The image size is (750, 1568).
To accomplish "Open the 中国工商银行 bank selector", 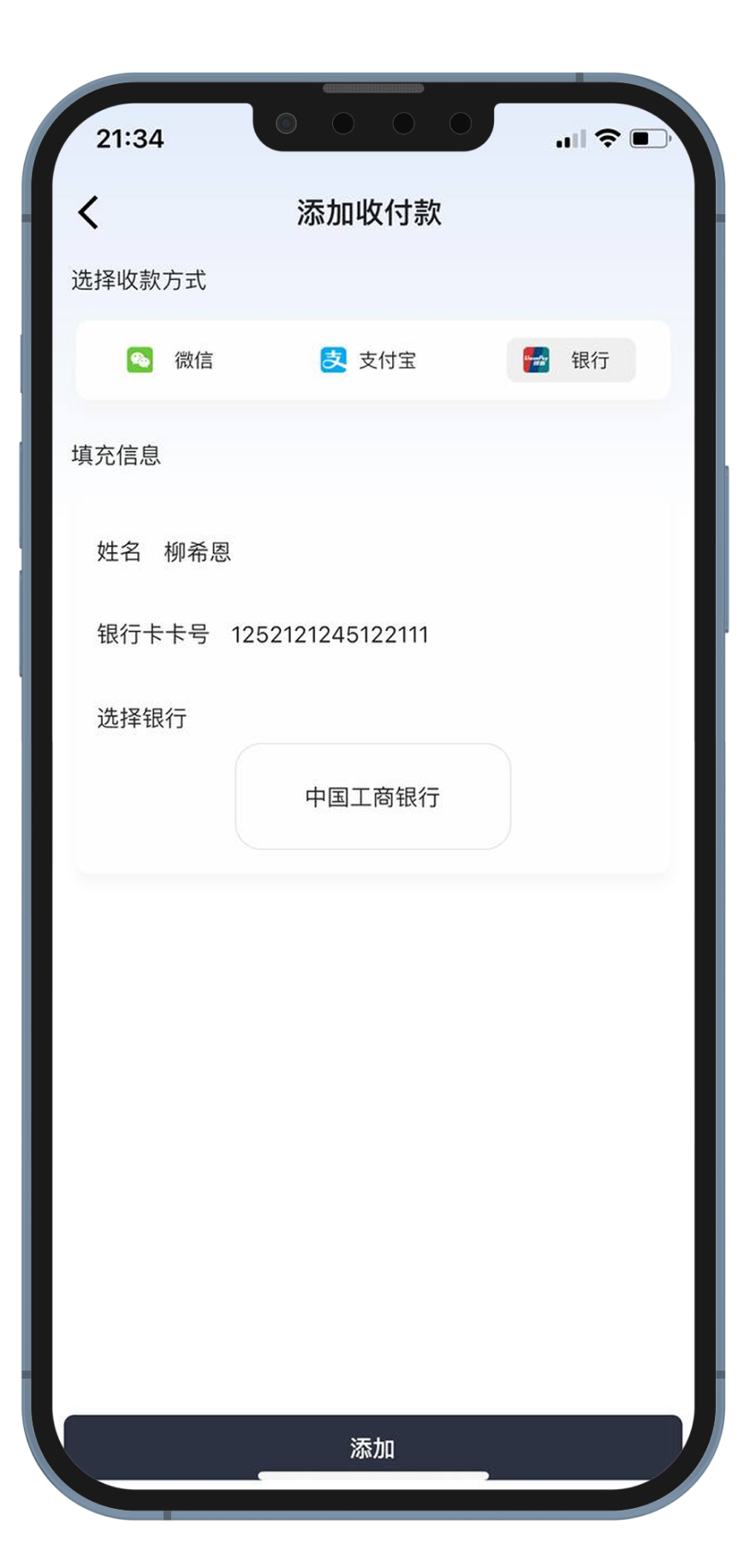I will coord(372,797).
